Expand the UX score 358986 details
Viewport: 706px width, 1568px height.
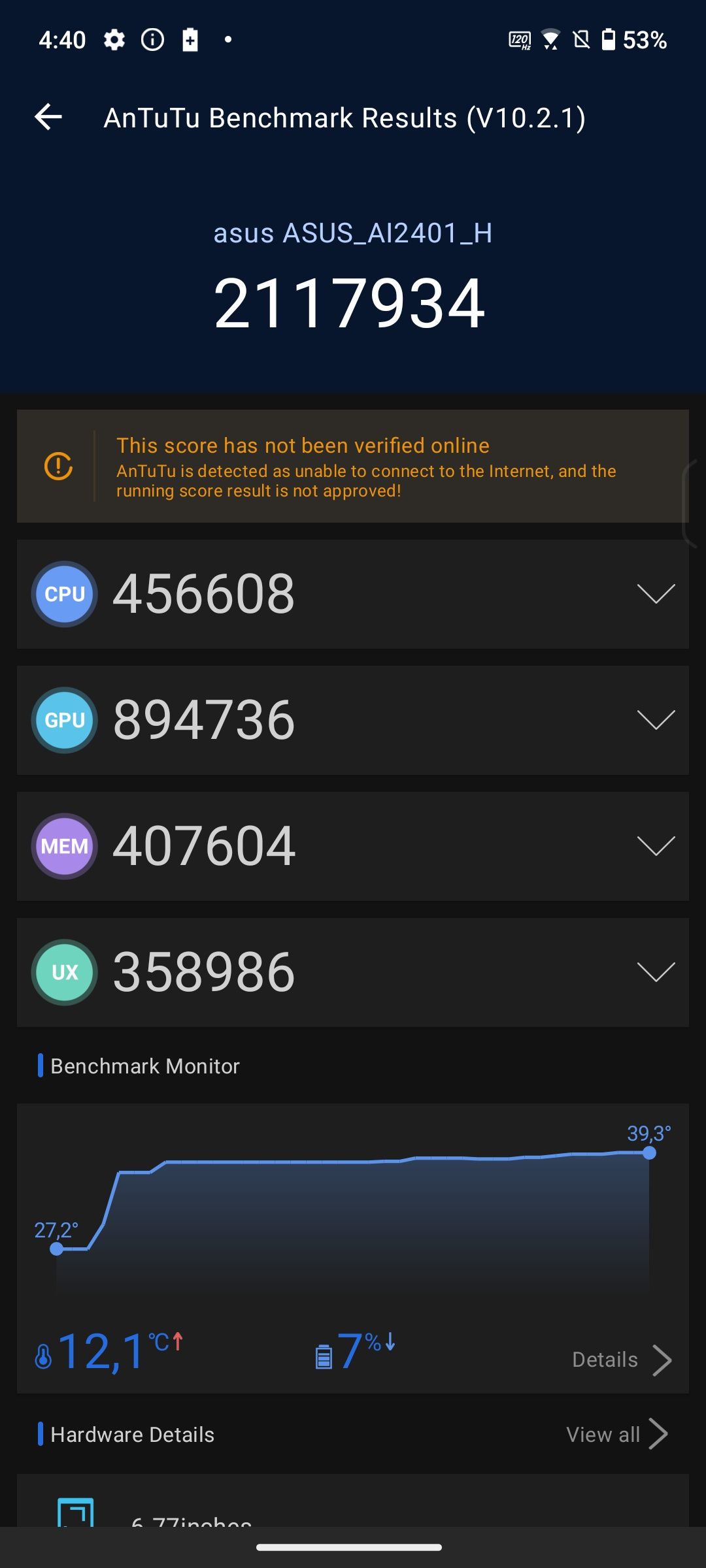[x=352, y=972]
